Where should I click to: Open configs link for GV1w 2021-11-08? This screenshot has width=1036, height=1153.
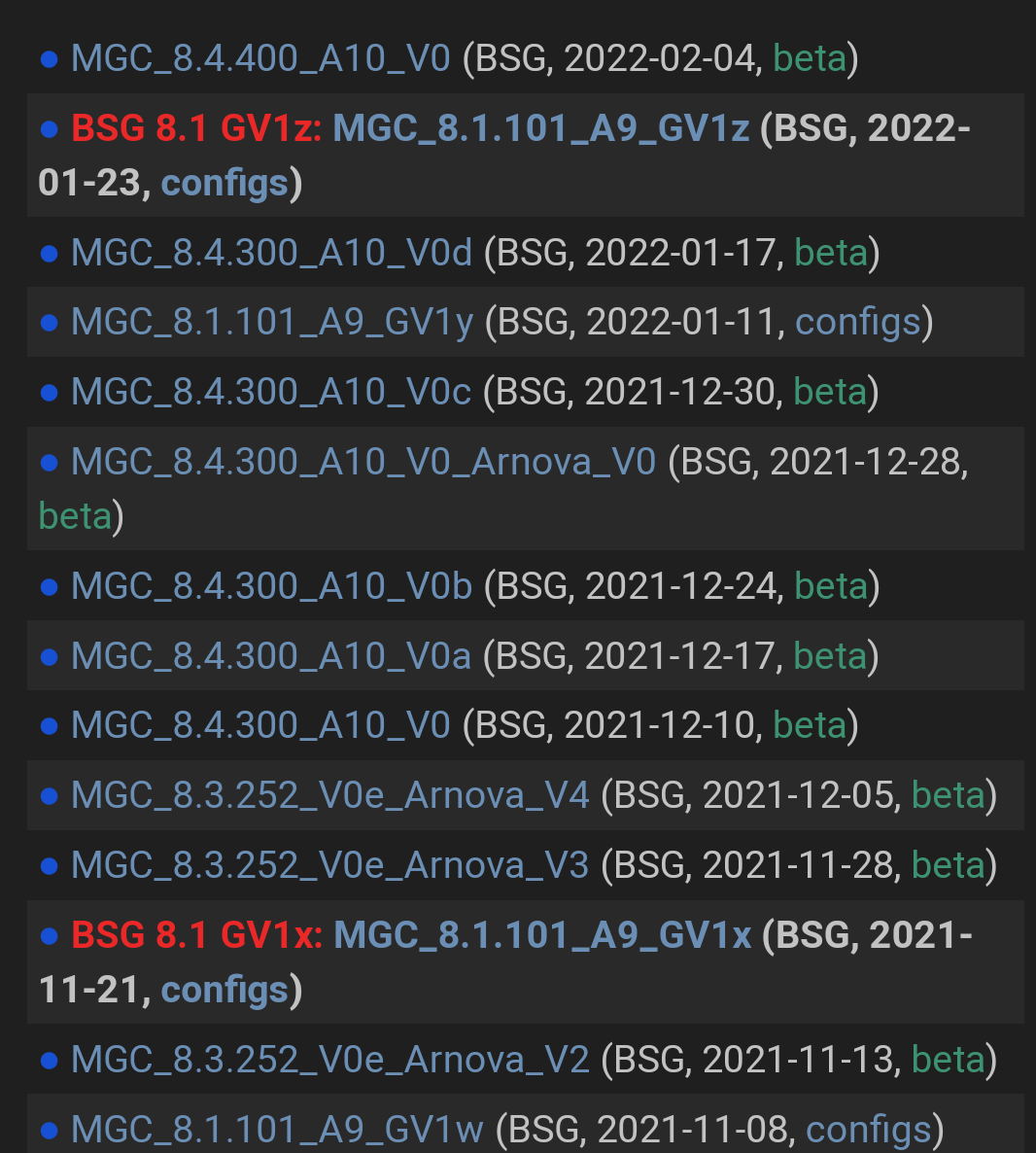869,1130
